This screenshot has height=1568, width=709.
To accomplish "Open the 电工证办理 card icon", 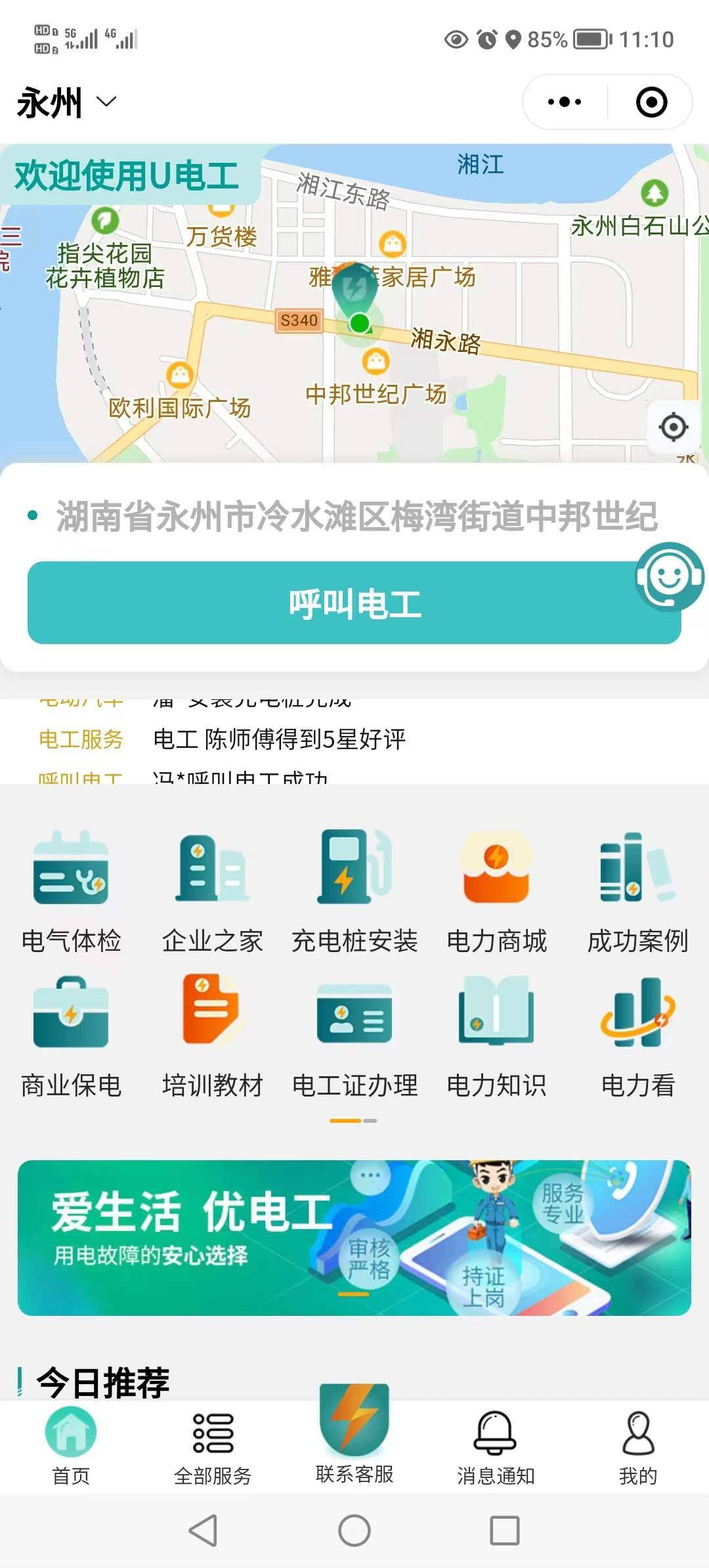I will (353, 1024).
